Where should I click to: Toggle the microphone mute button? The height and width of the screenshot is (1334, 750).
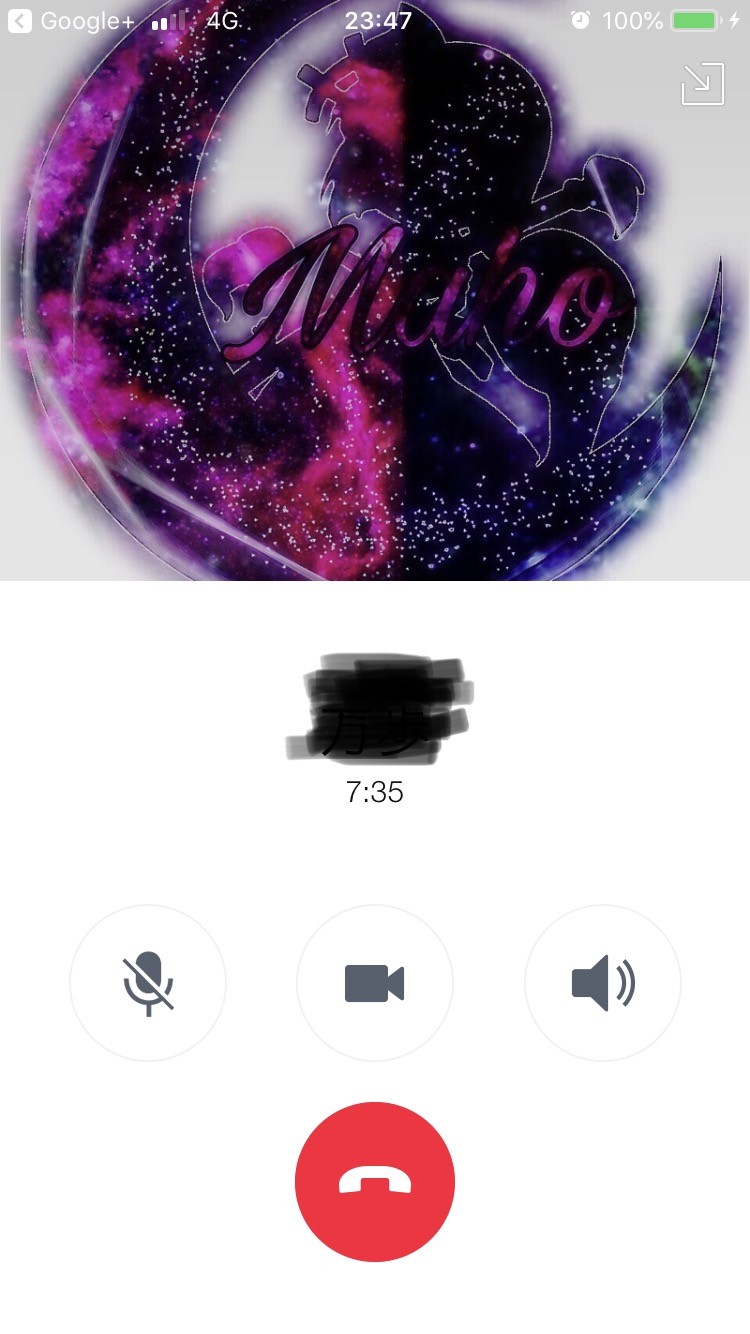point(148,983)
